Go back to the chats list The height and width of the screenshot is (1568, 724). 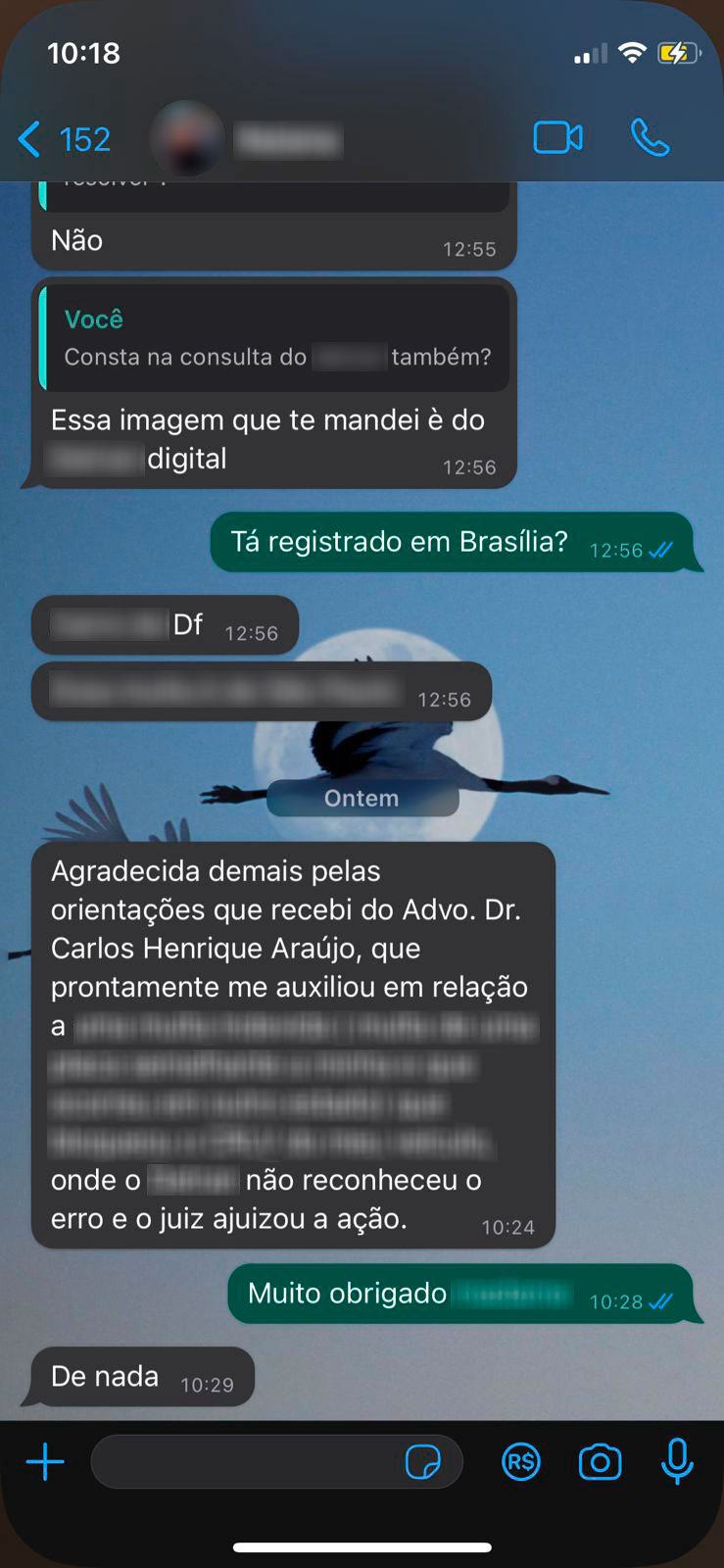(x=63, y=139)
